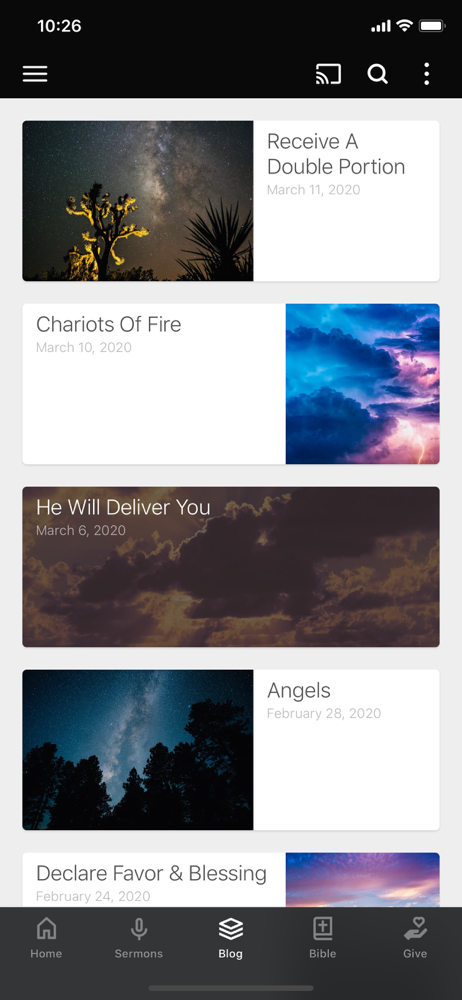Viewport: 462px width, 1000px height.
Task: Open Declare Favor & Blessing post
Action: pos(231,880)
